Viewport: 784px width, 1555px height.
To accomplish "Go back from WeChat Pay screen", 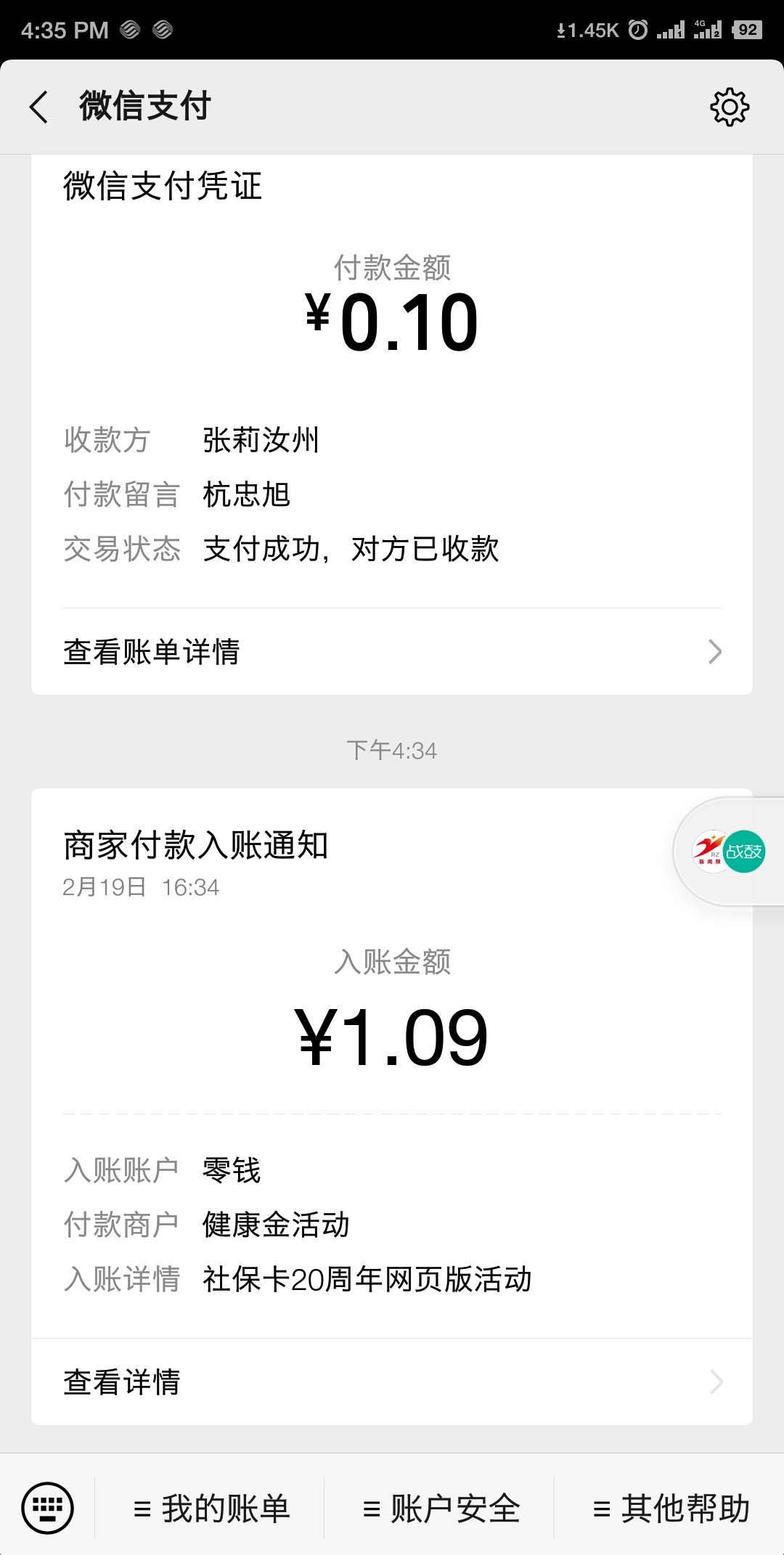I will point(39,107).
